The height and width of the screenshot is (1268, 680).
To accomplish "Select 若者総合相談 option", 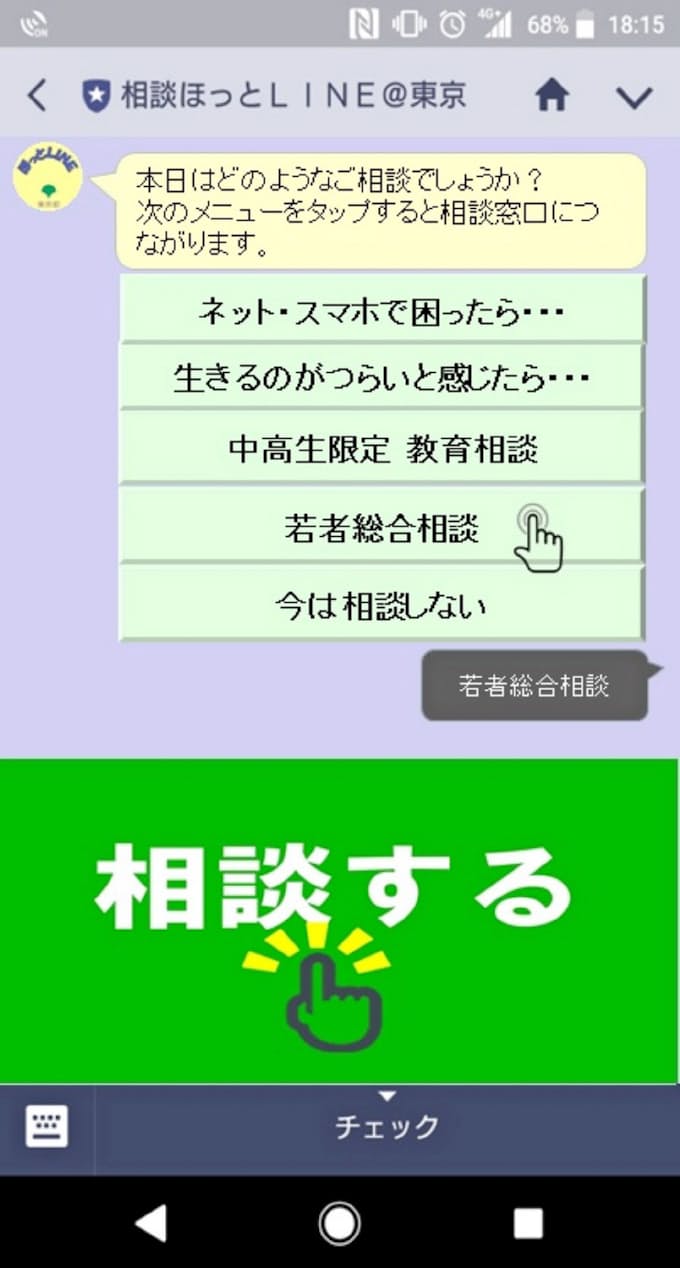I will point(382,527).
